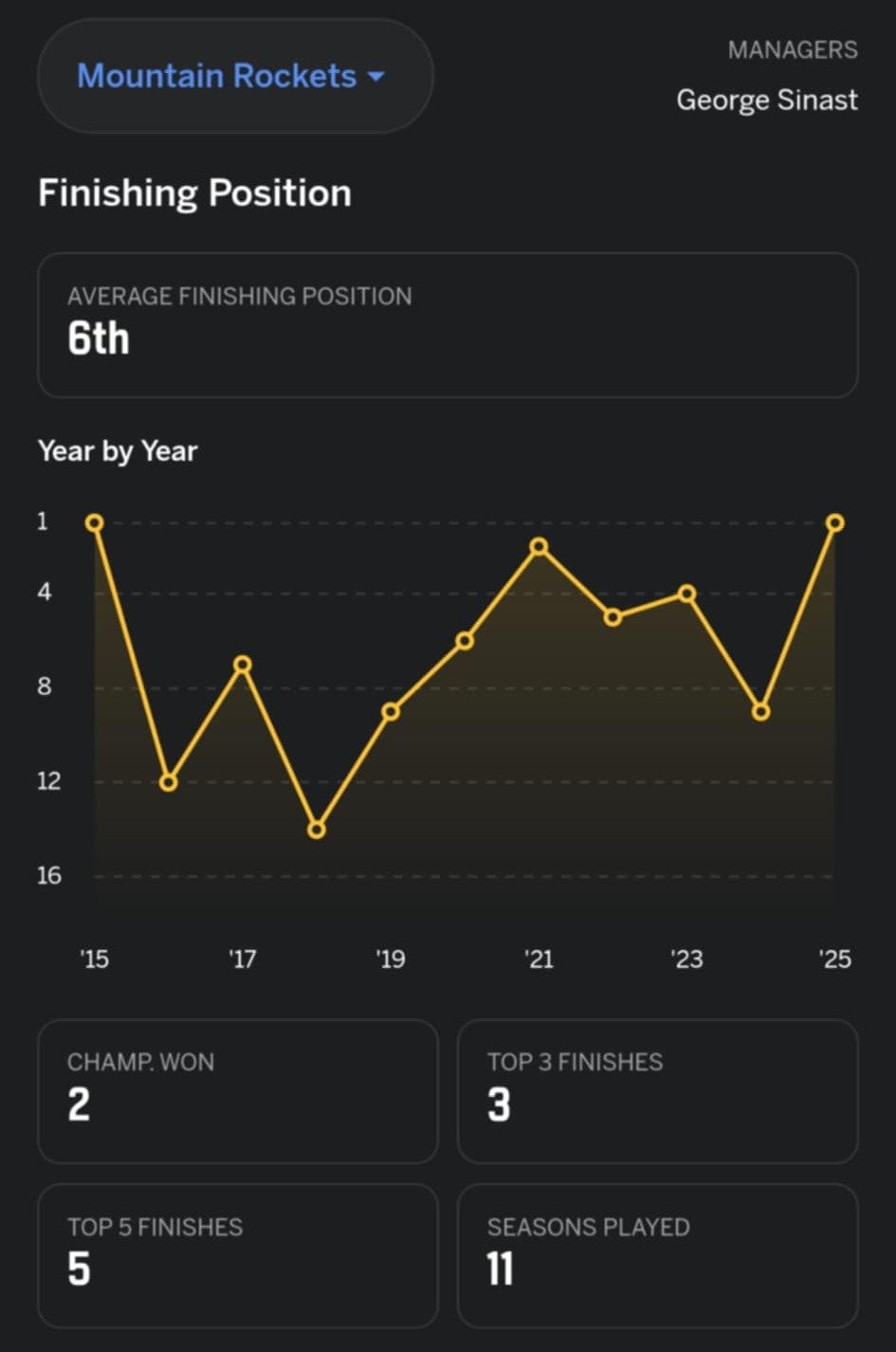
Task: Open the Mountain Rockets team dropdown
Action: tap(233, 76)
